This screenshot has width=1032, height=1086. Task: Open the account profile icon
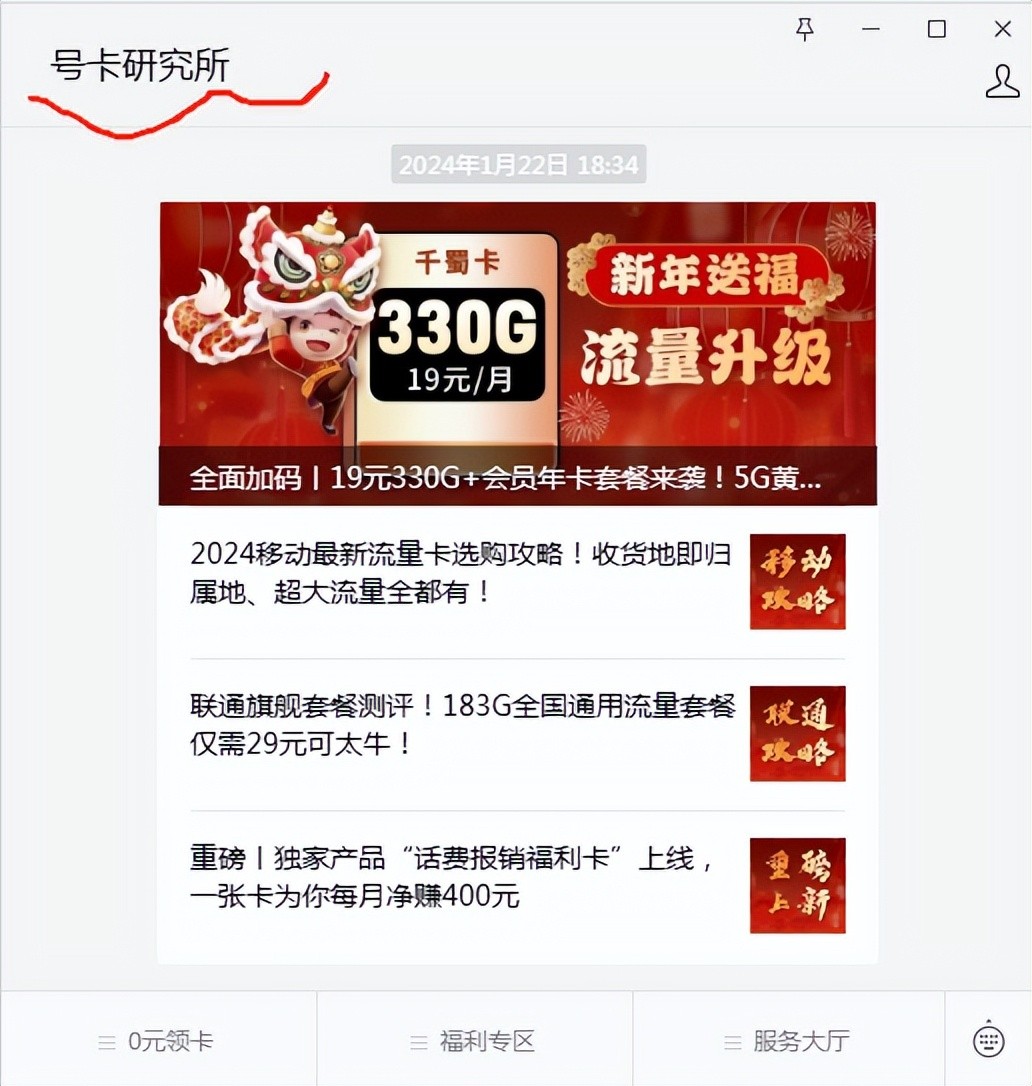(x=1002, y=82)
